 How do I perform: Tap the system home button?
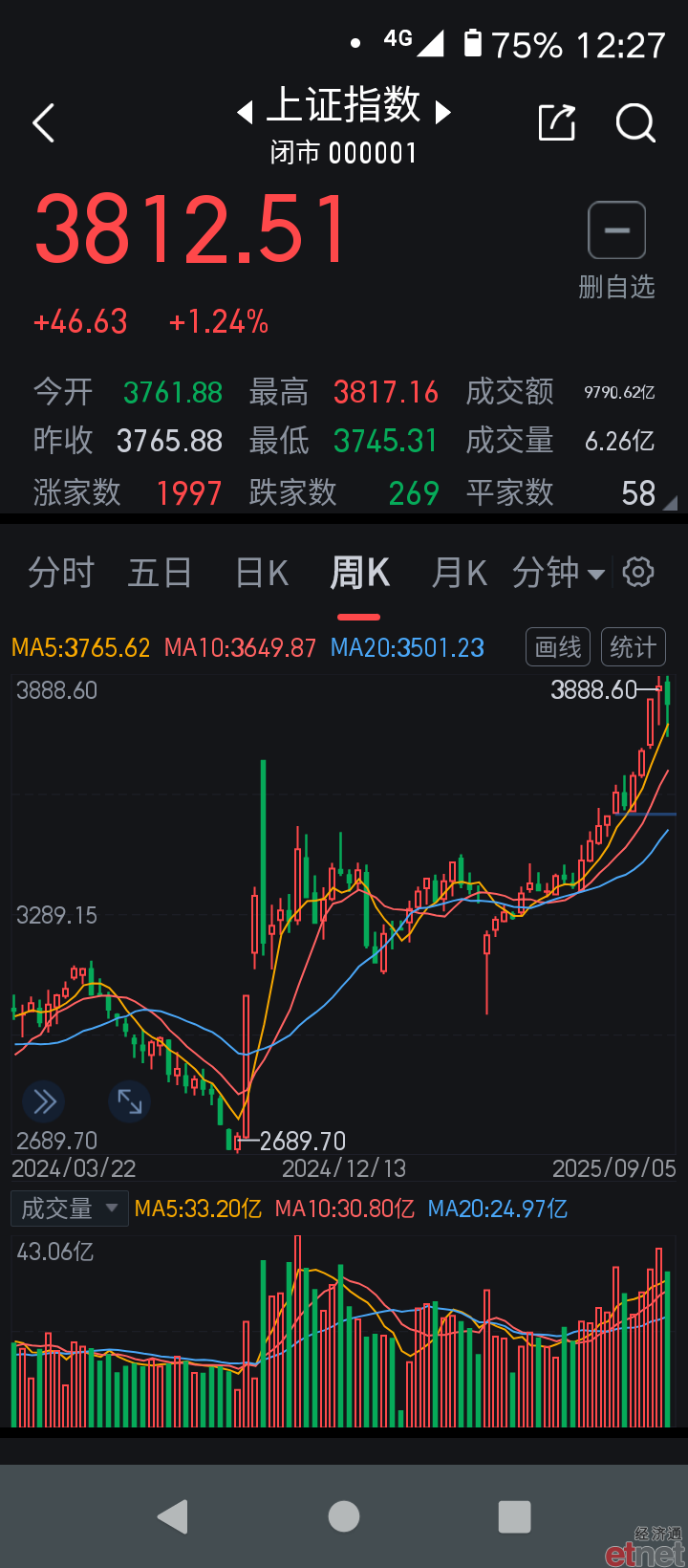pyautogui.click(x=344, y=1516)
